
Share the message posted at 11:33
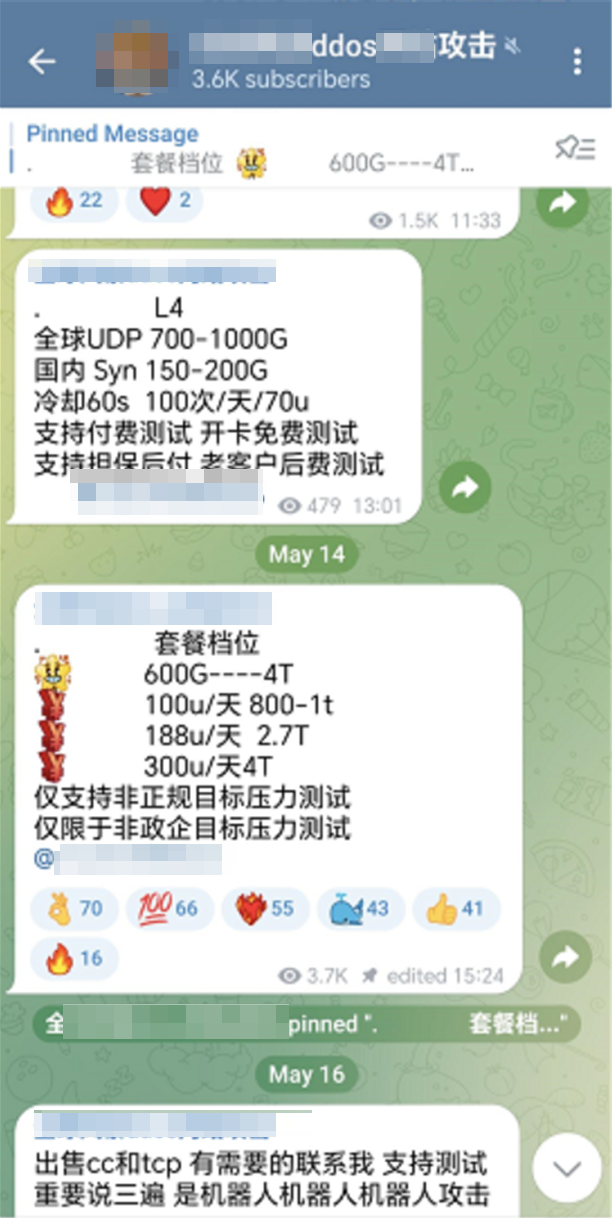[563, 204]
